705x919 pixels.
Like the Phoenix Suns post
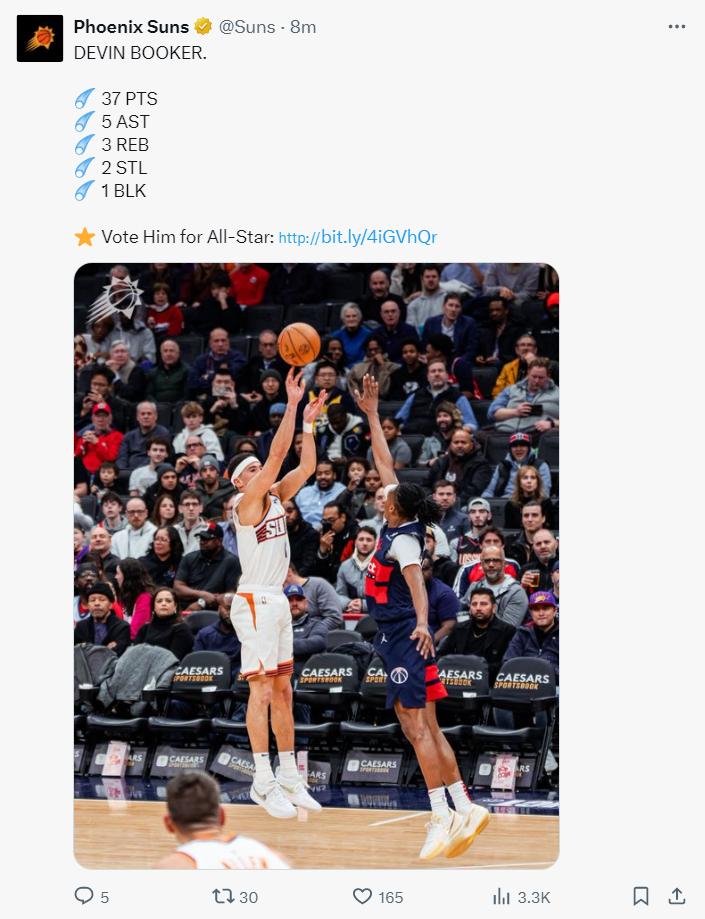point(364,896)
